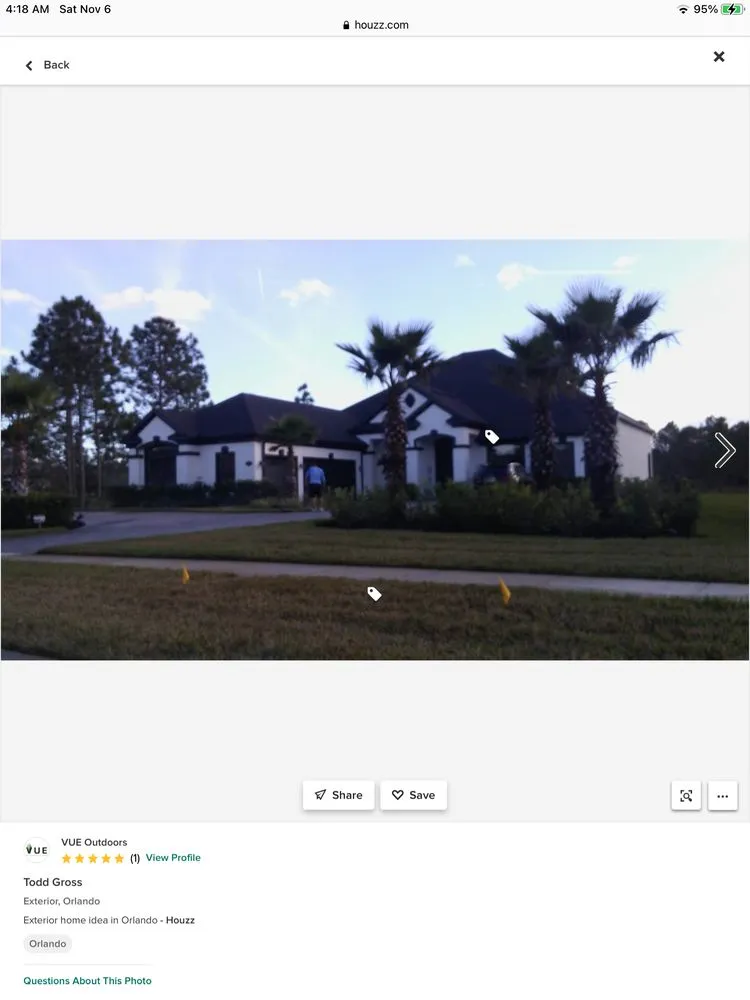Screen dimensions: 750x1000
Task: Tap the Back chevron arrow
Action: [x=28, y=64]
